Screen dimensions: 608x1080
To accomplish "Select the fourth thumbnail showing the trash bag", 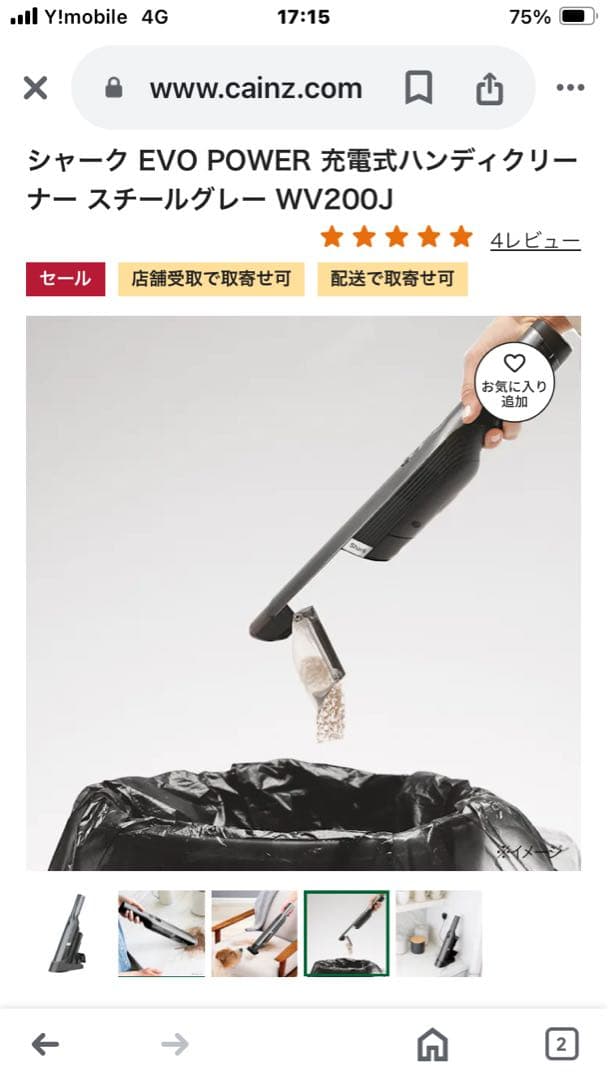I will tap(347, 933).
